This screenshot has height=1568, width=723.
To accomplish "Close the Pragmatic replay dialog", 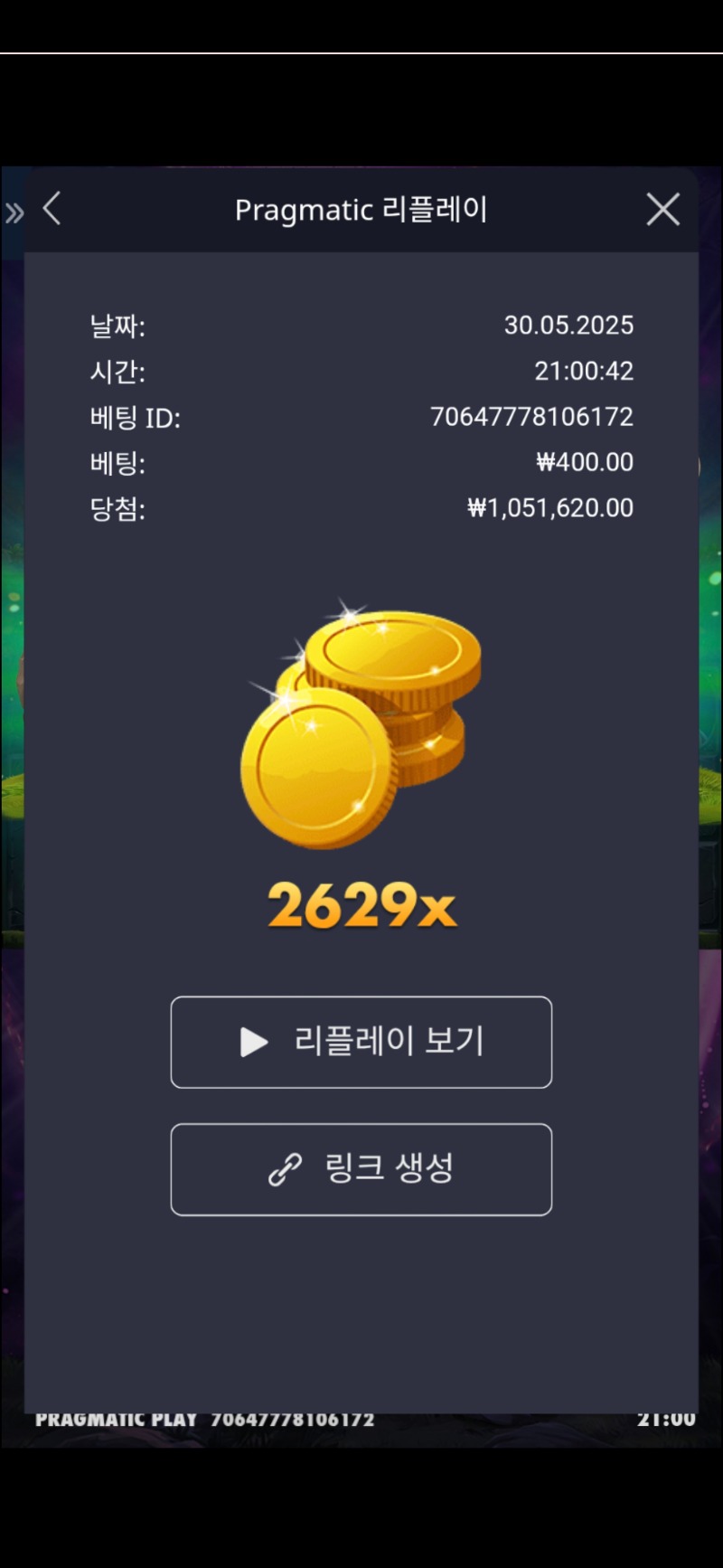I will (662, 210).
